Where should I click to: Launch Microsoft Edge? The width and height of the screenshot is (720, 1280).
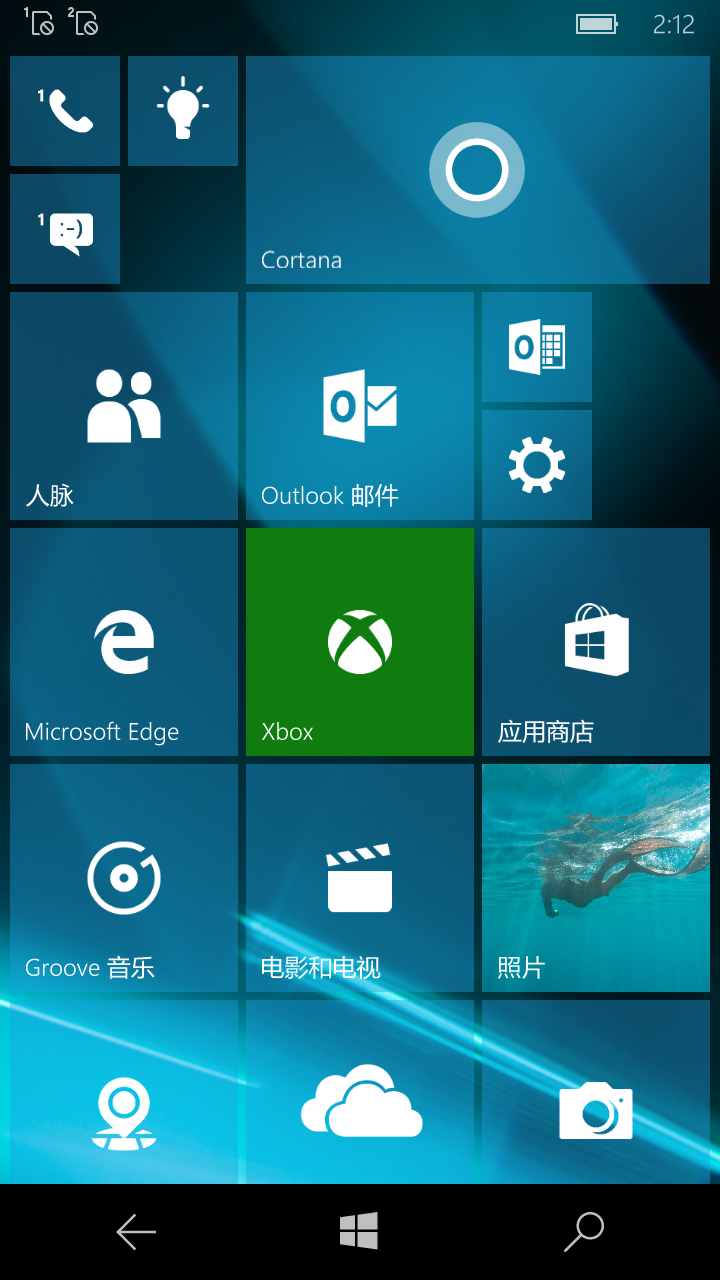124,642
